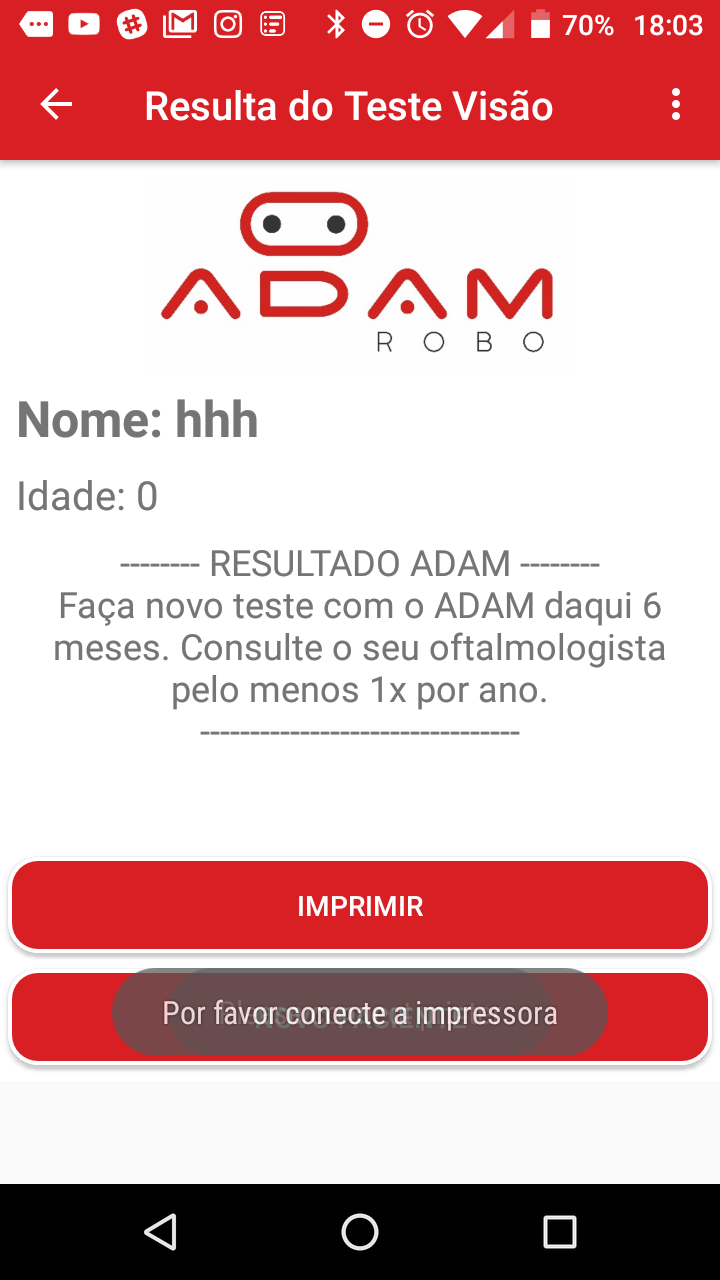720x1280 pixels.
Task: Go to the Android home screen
Action: (x=360, y=1232)
